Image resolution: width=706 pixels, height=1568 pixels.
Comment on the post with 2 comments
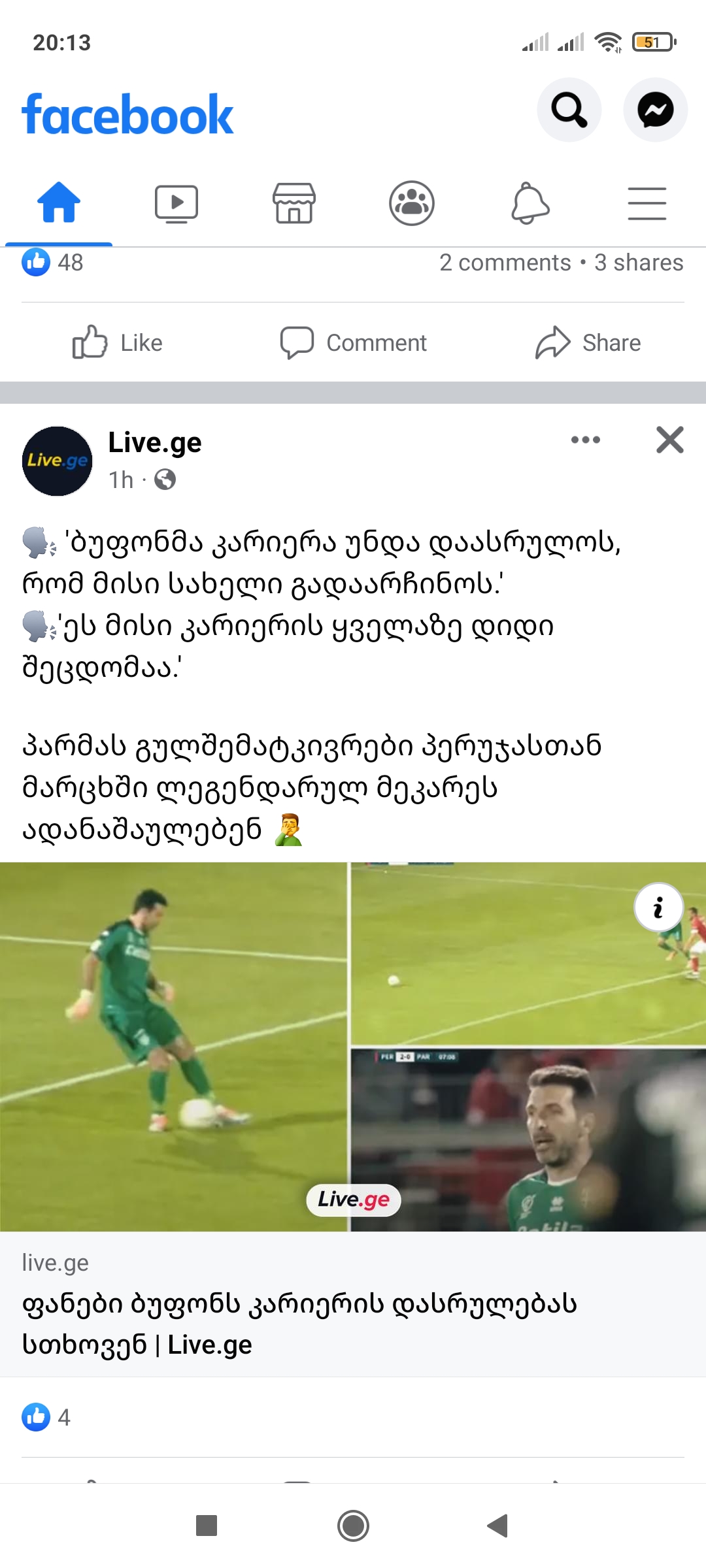[354, 342]
